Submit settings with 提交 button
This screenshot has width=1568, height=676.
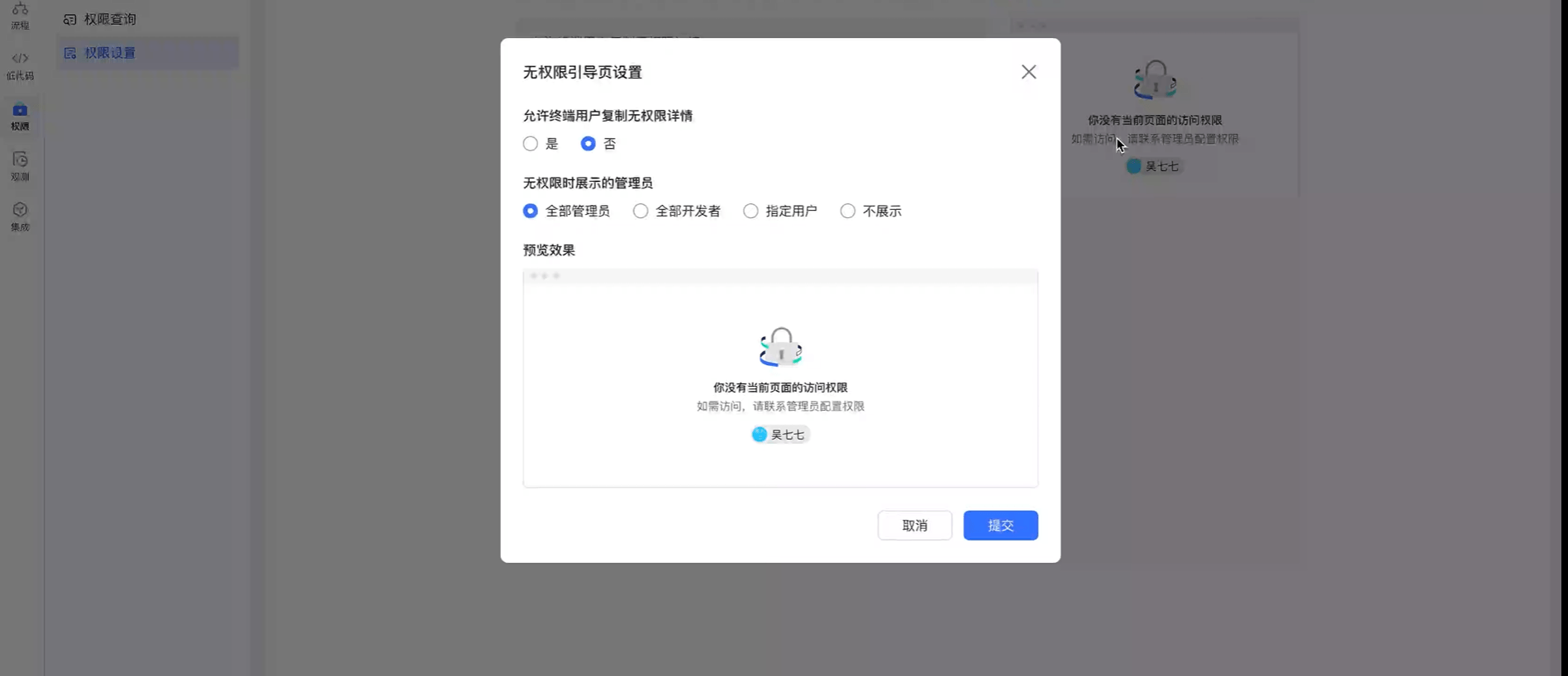click(1000, 526)
